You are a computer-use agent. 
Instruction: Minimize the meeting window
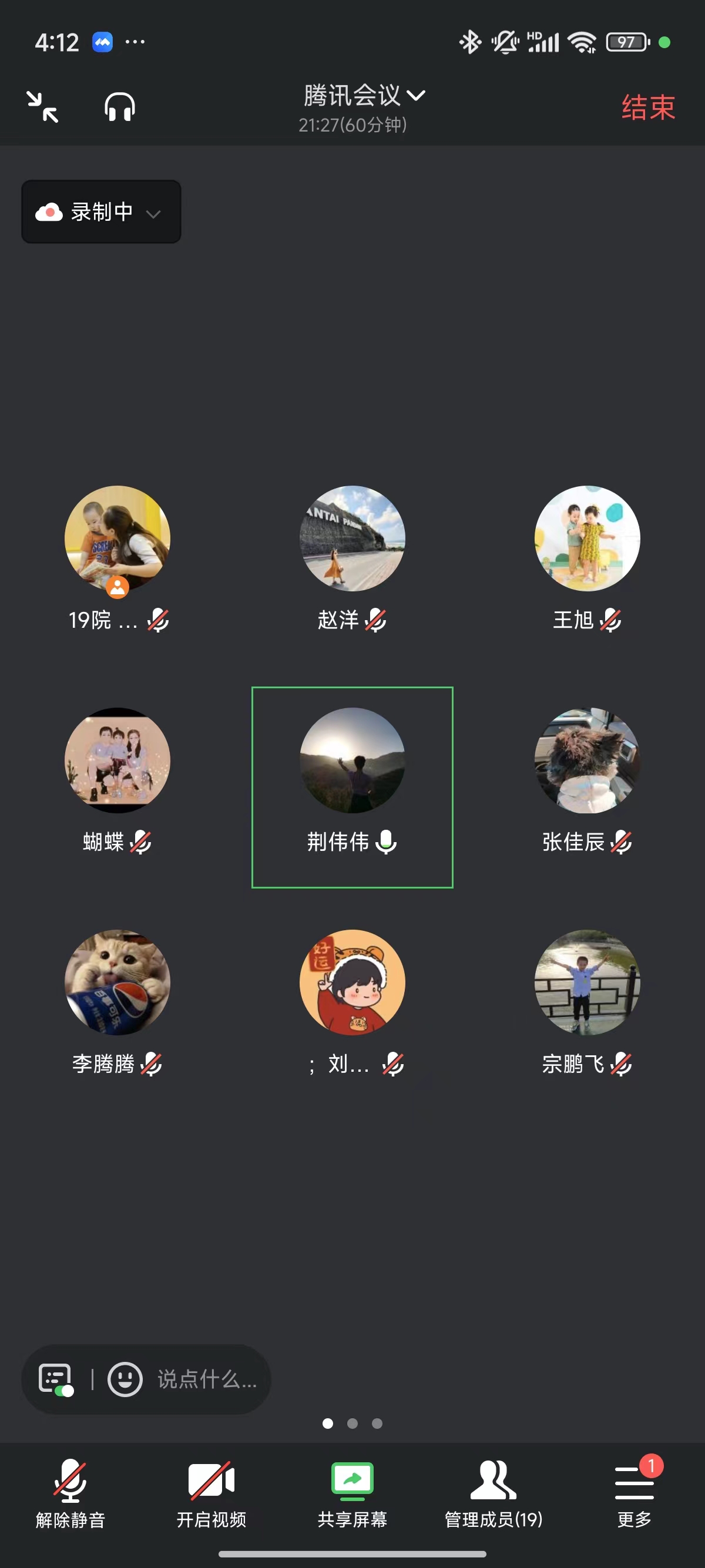pyautogui.click(x=43, y=107)
